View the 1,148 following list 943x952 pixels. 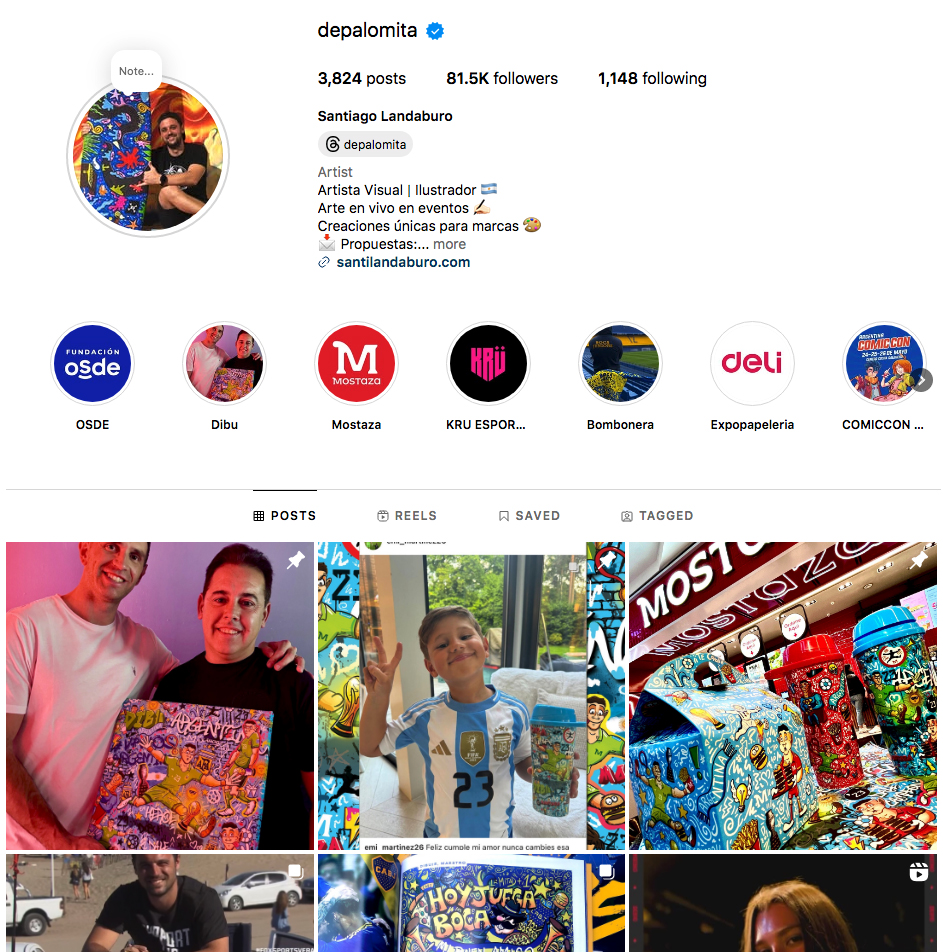(x=652, y=78)
